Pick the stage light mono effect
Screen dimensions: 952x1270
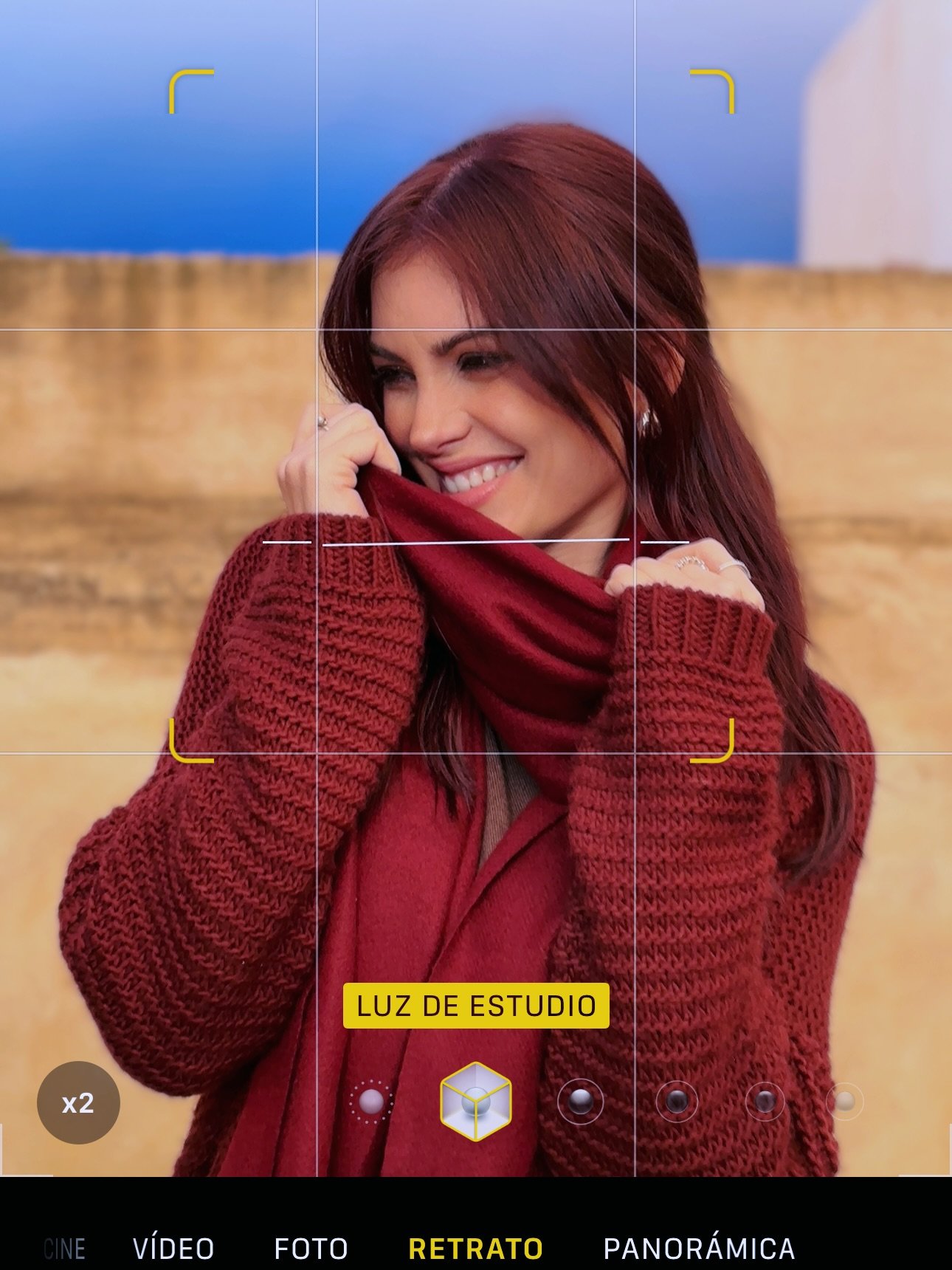[x=765, y=1102]
